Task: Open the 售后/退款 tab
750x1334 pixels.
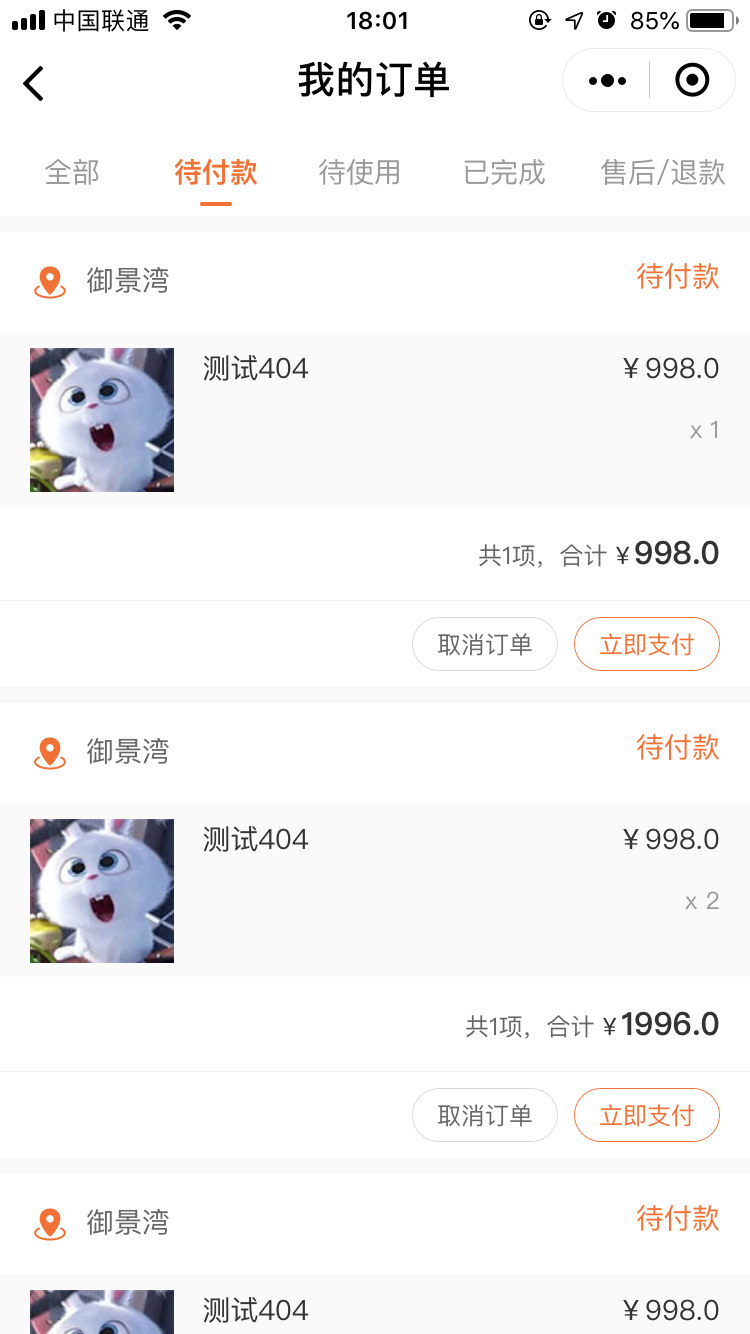Action: [662, 172]
